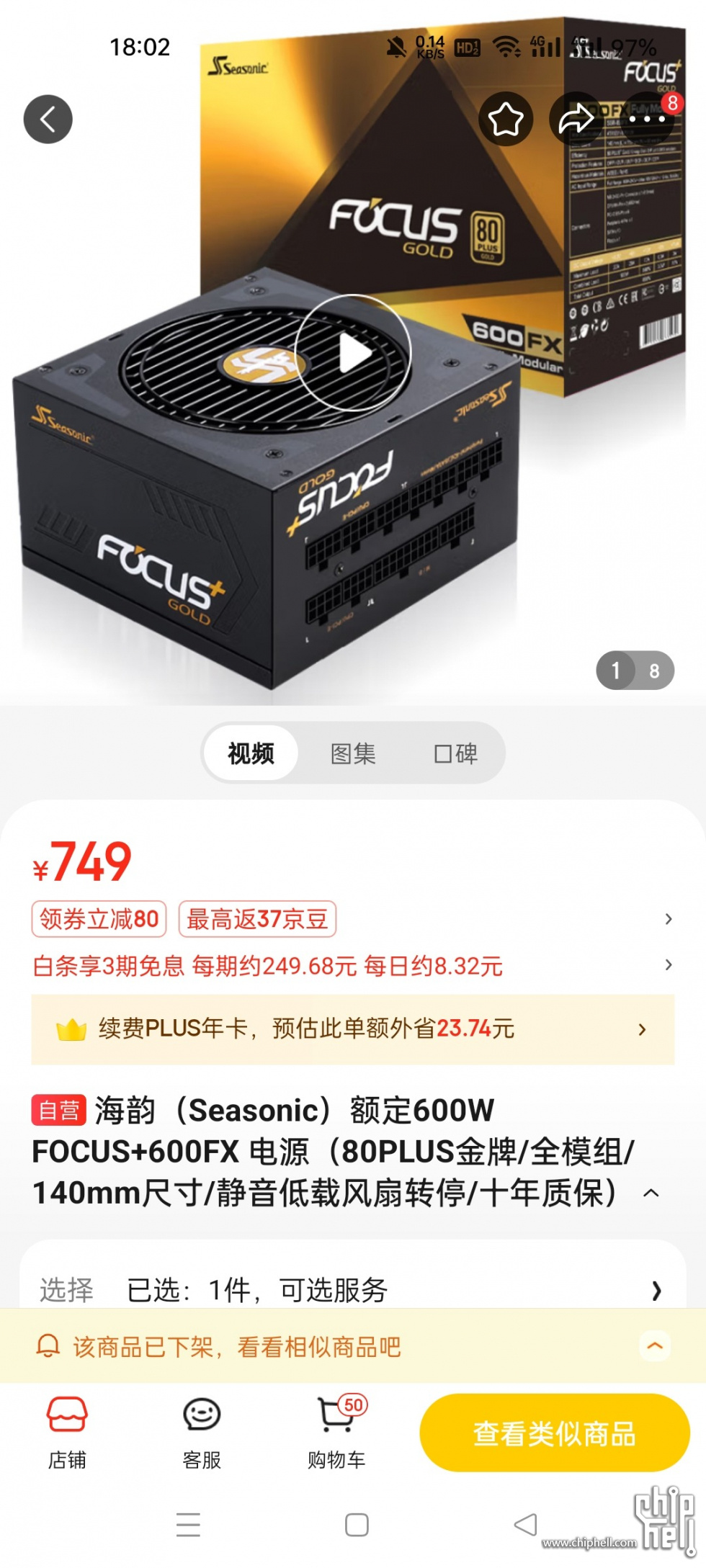Favorite this product with the star icon

[506, 120]
